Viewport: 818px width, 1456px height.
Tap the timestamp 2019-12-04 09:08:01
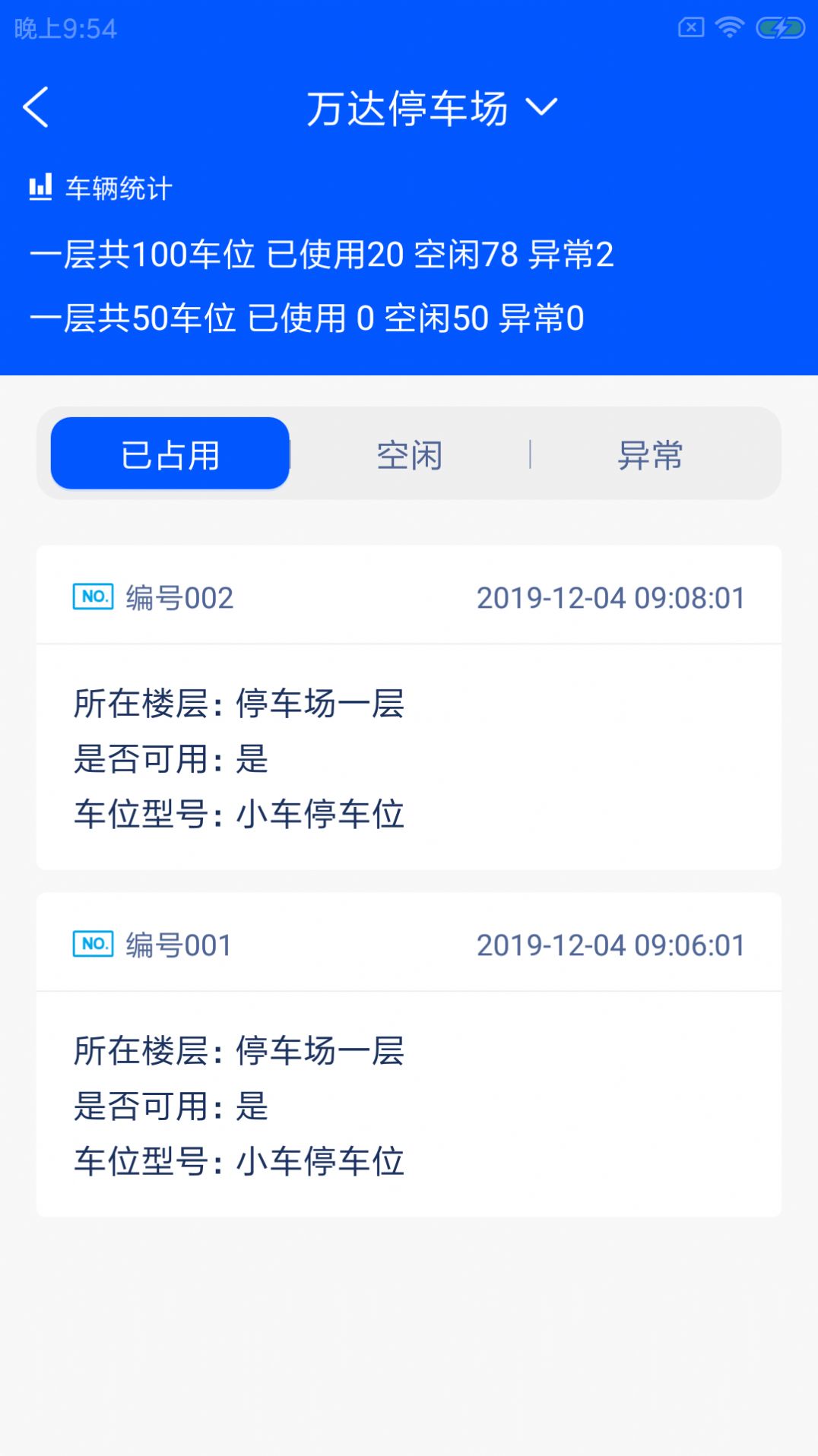point(610,598)
